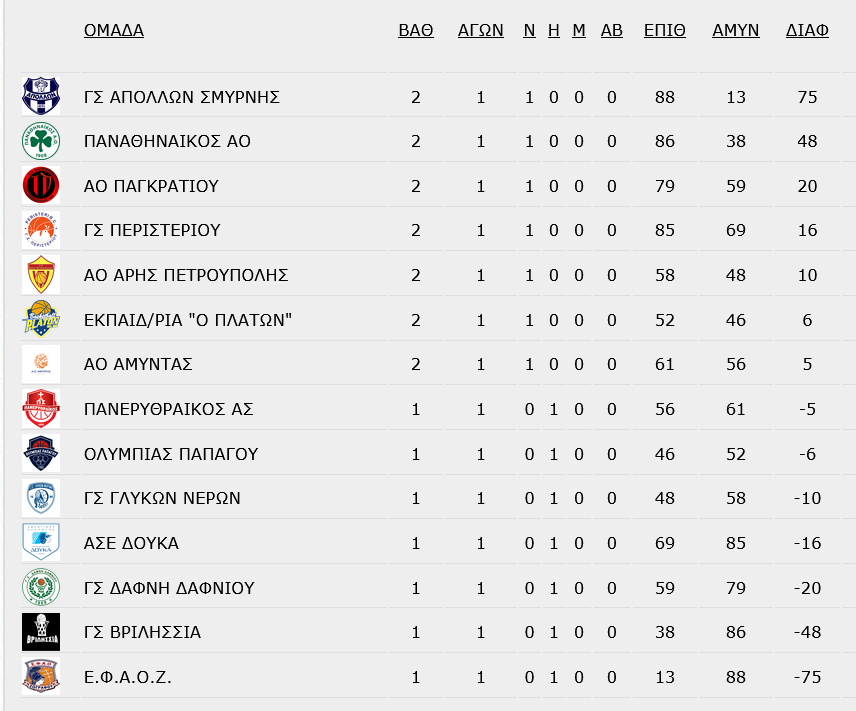Sort by ΔΙΑΦ point difference
Screen dimensions: 856x711
click(x=807, y=30)
